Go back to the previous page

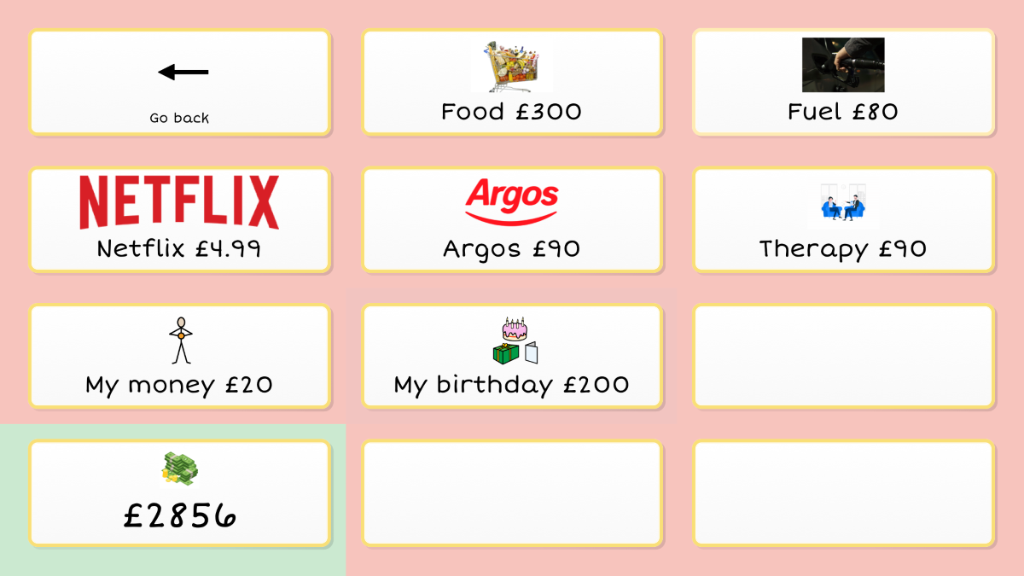pos(179,83)
